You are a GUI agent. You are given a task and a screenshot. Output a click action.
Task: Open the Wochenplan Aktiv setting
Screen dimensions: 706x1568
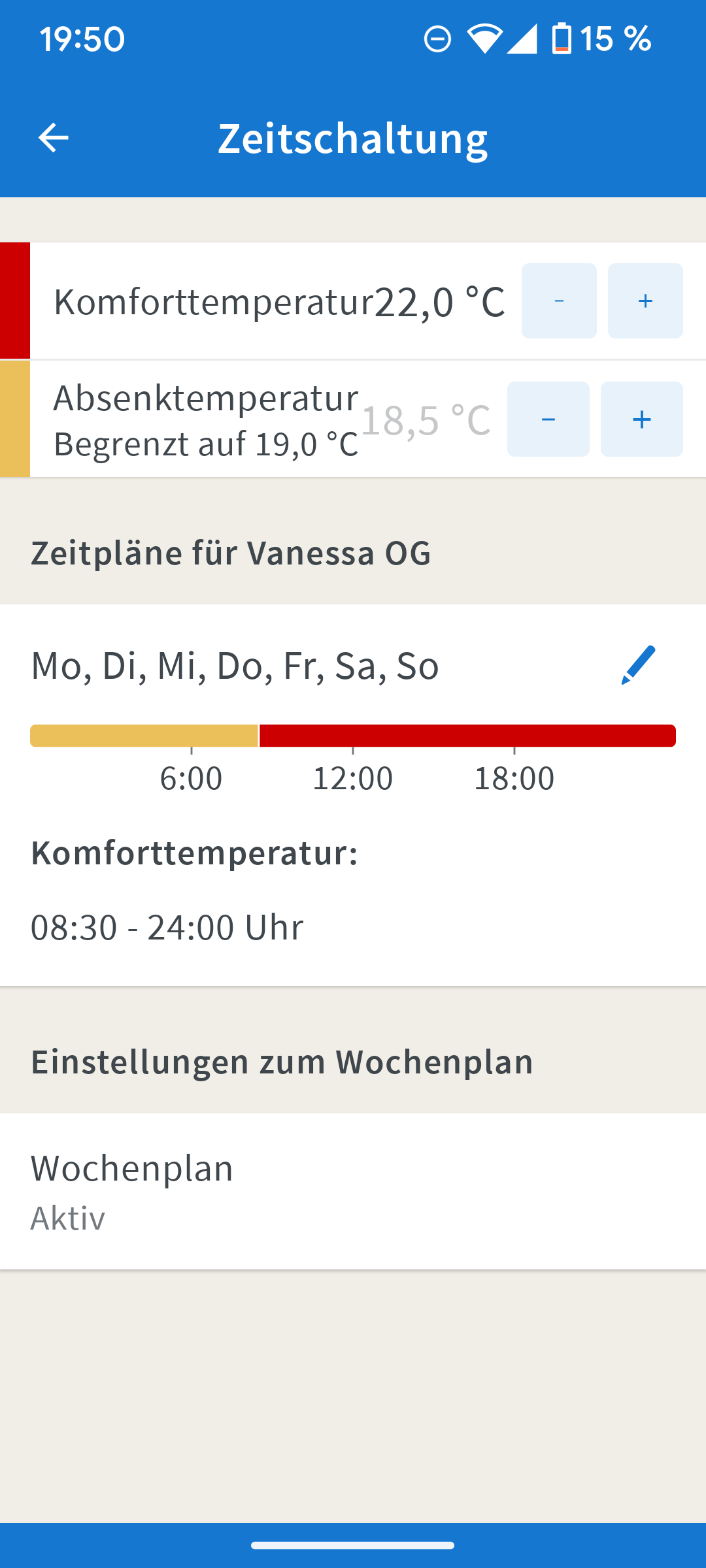coord(353,1191)
